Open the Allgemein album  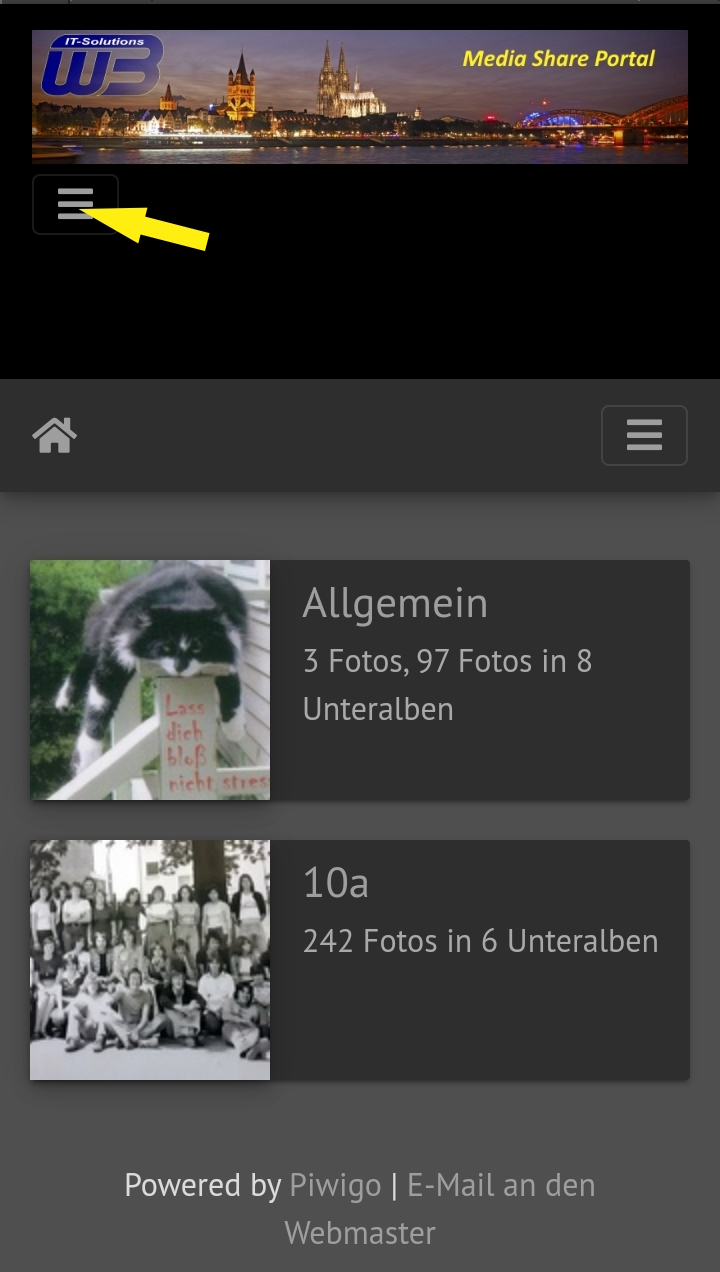point(395,604)
